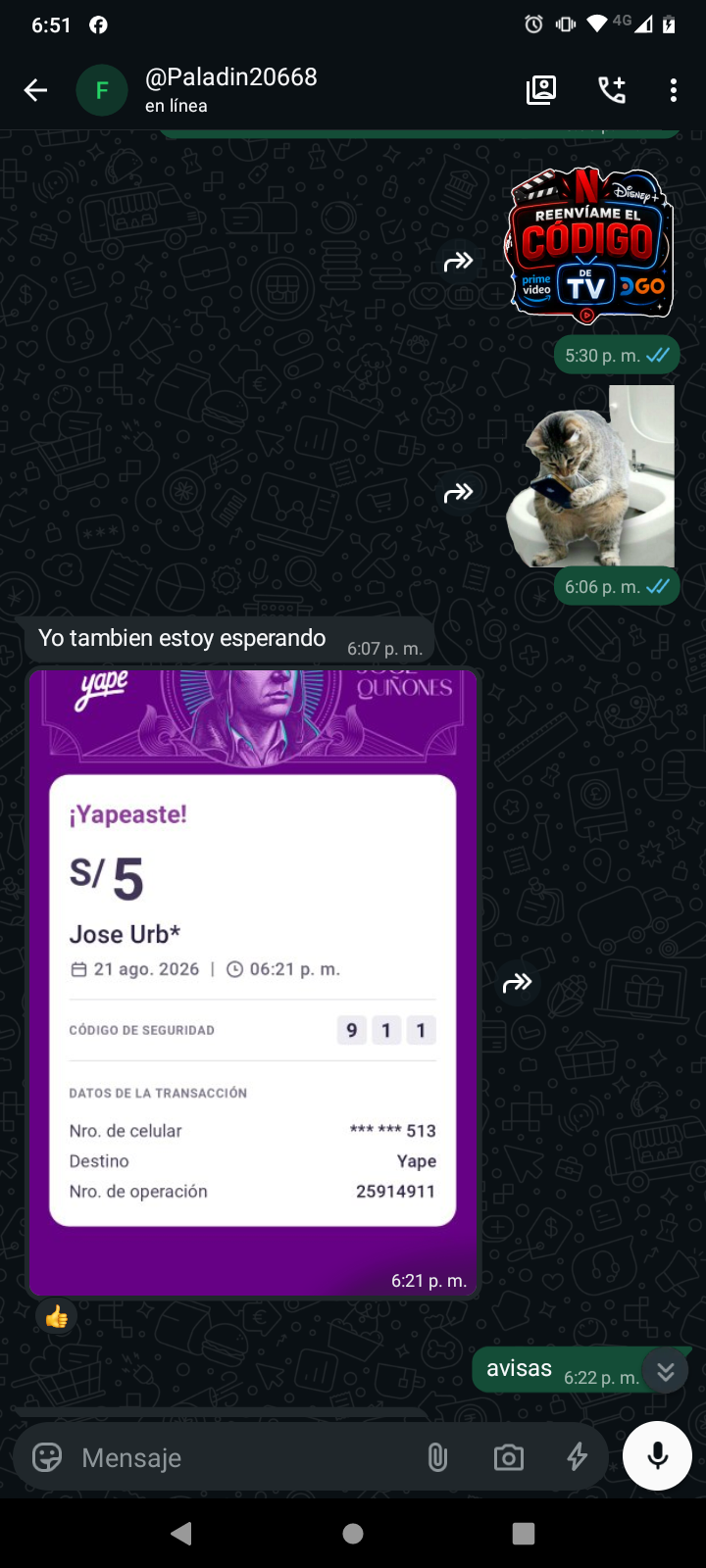Open the catalog icon in the header

541,90
